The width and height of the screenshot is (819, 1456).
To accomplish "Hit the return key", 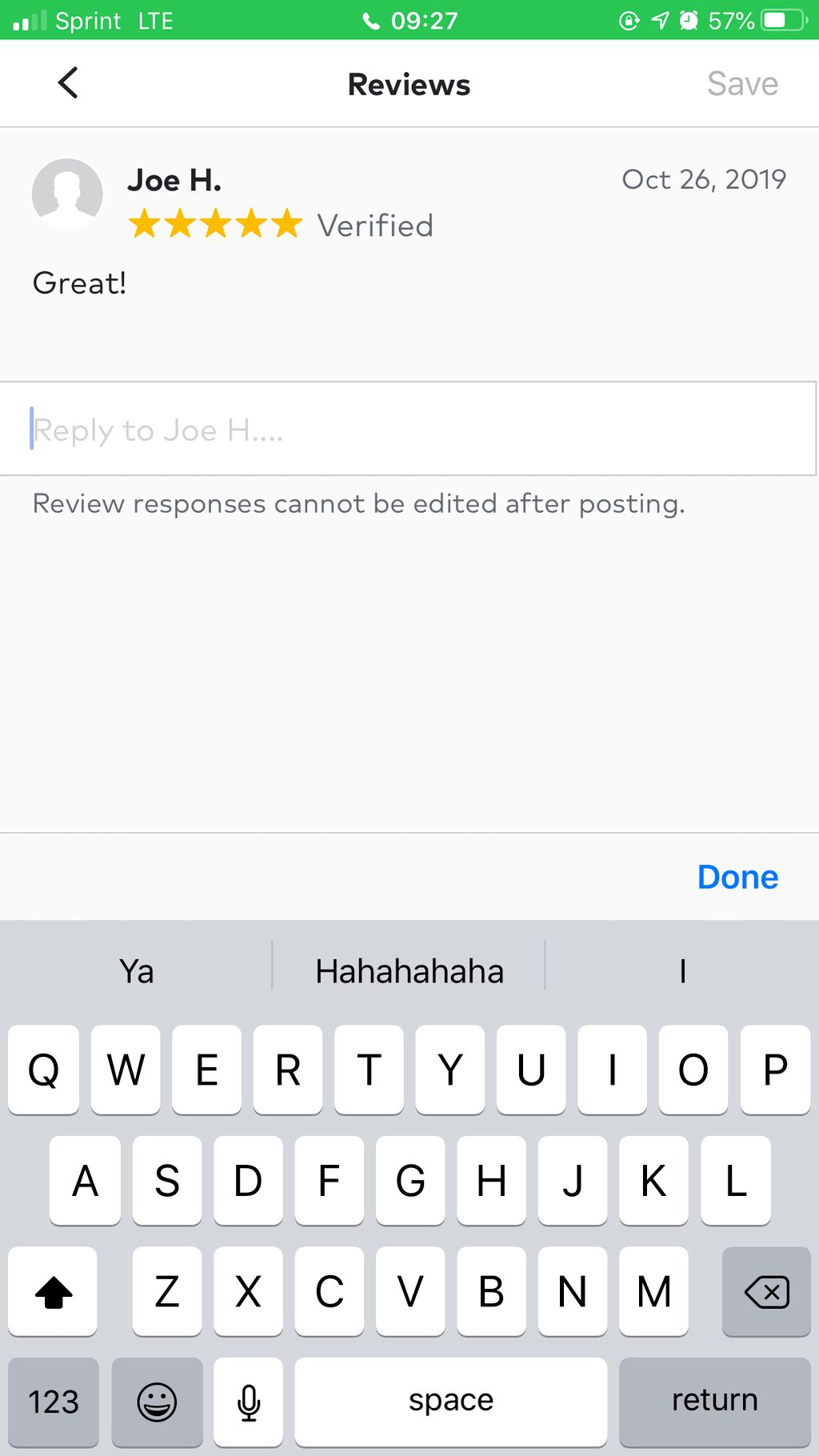I will pyautogui.click(x=714, y=1402).
